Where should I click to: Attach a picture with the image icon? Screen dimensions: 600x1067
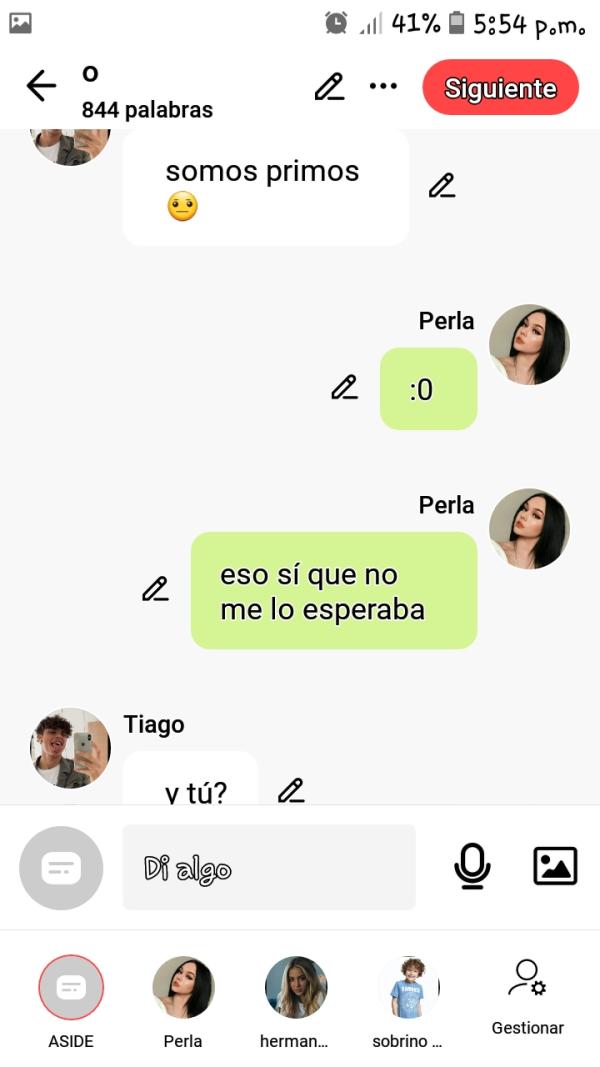pos(555,866)
